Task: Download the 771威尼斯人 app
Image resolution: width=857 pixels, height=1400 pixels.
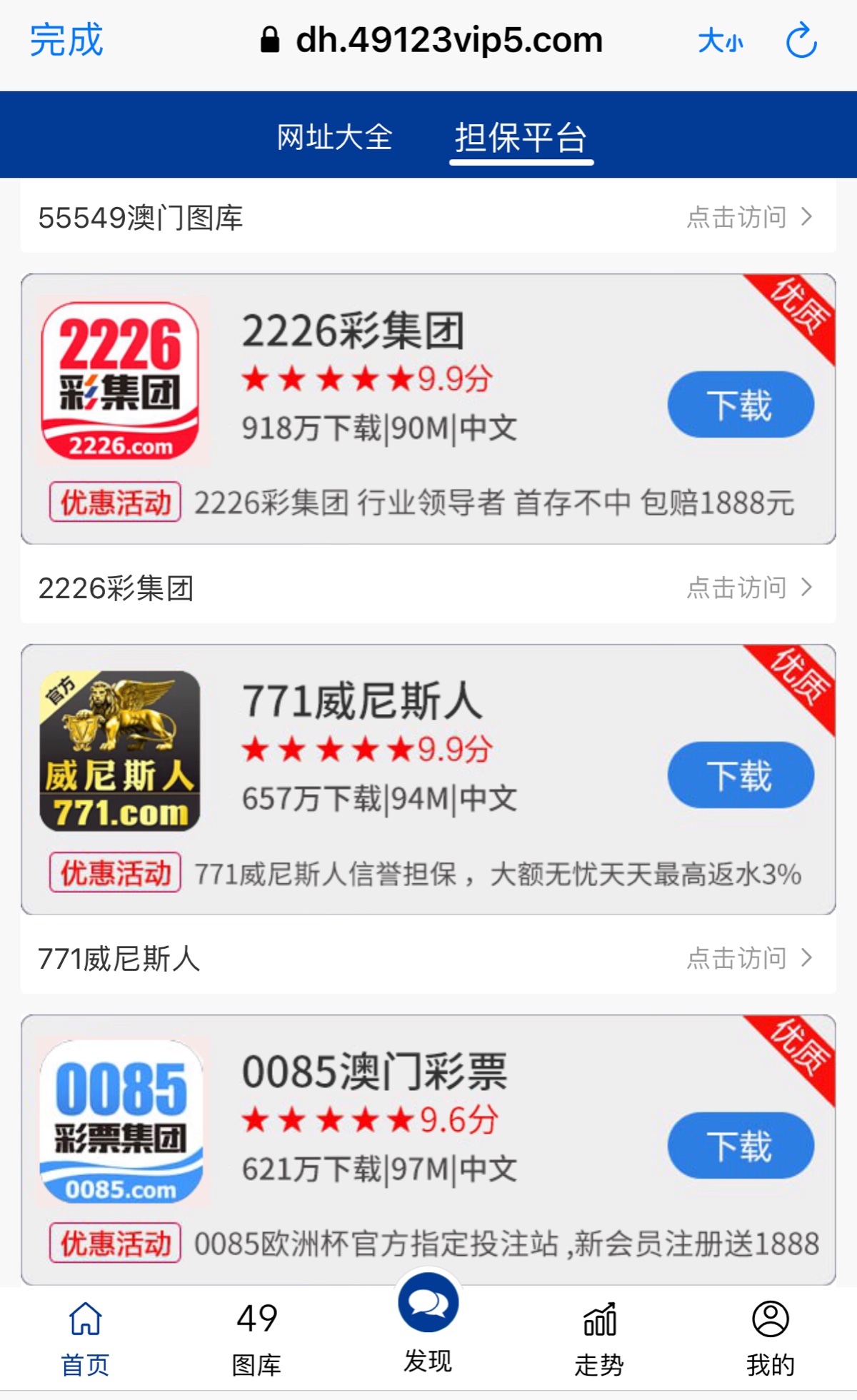Action: (741, 775)
